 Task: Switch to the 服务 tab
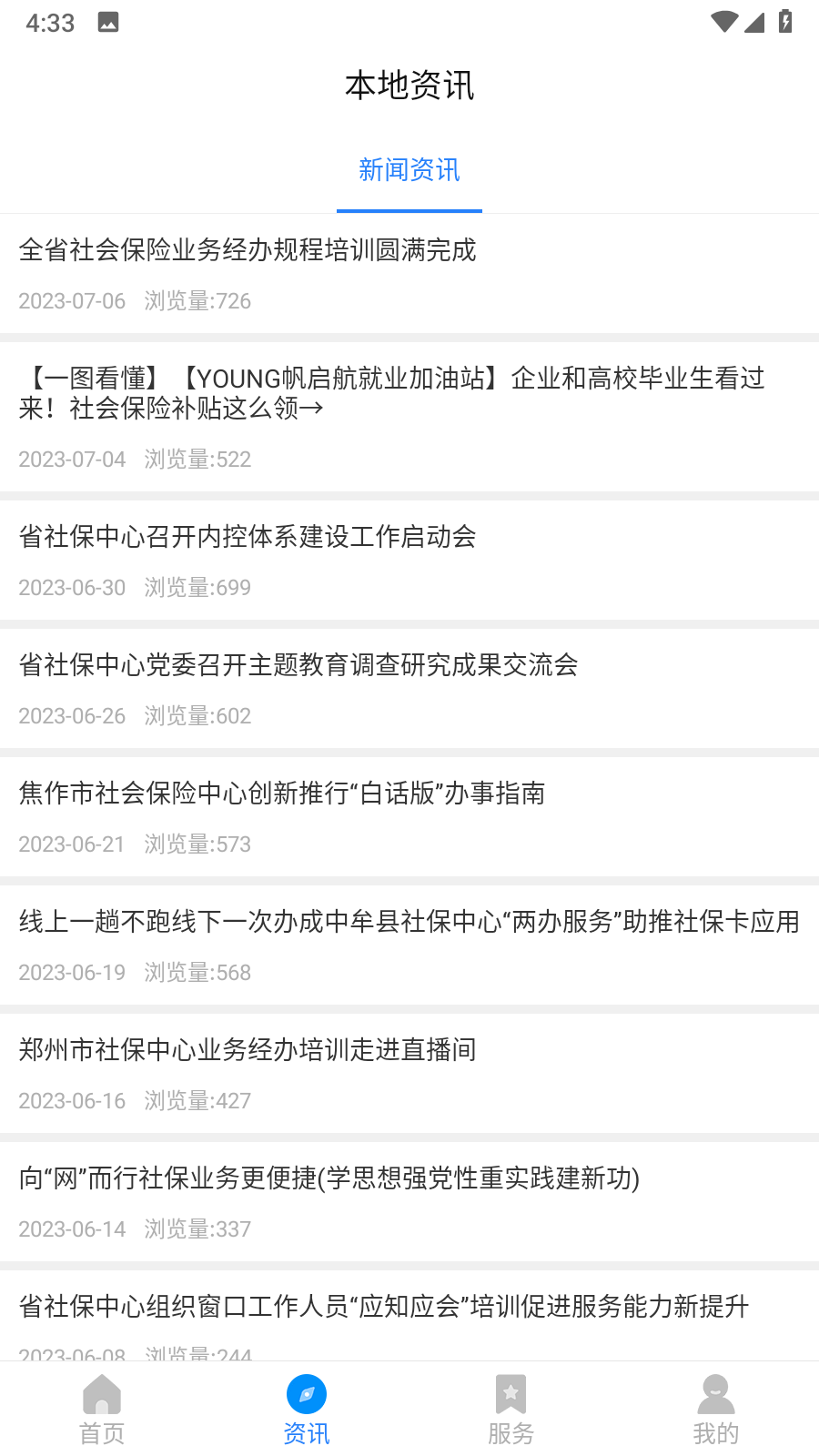511,1410
